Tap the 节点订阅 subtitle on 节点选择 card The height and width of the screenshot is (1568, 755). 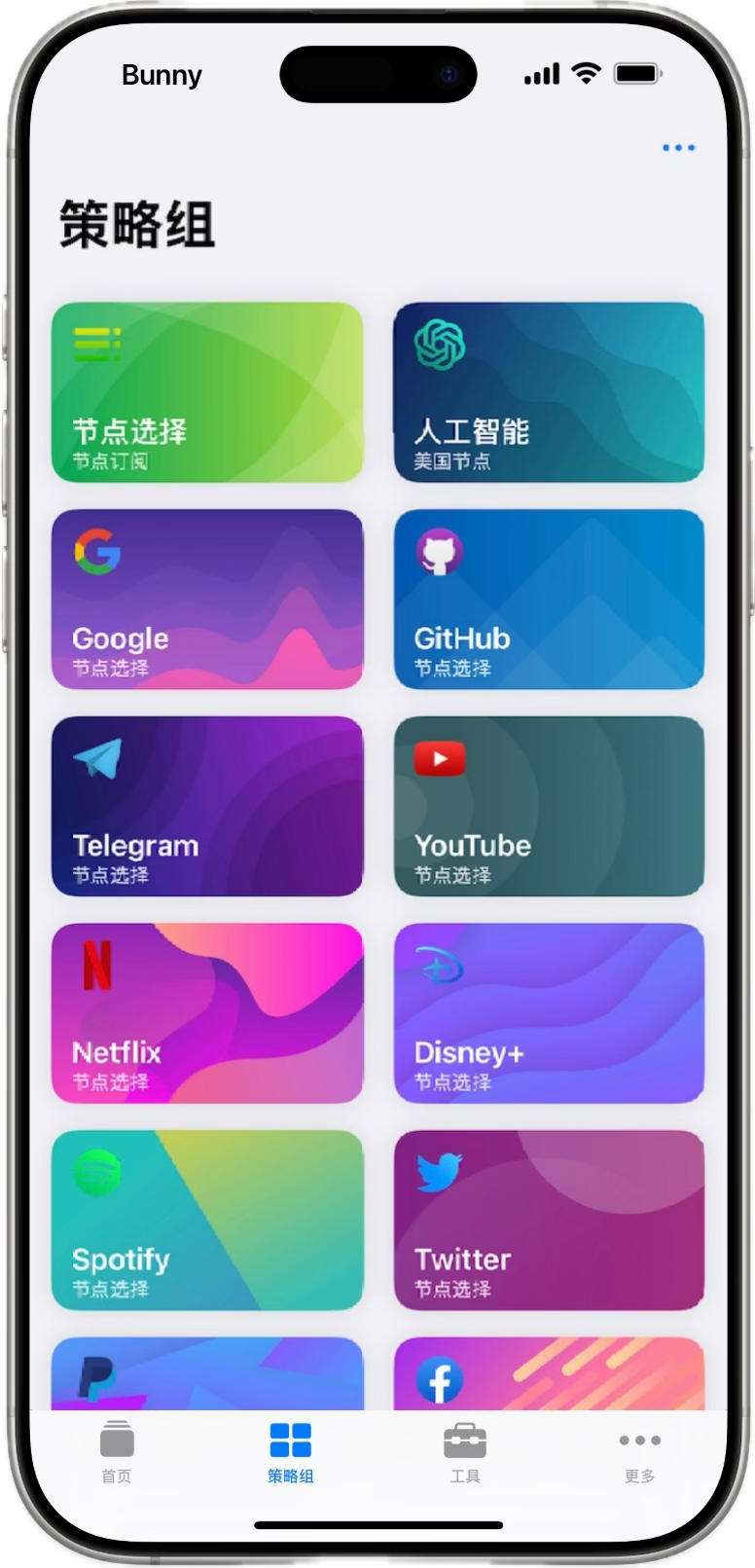tap(112, 460)
